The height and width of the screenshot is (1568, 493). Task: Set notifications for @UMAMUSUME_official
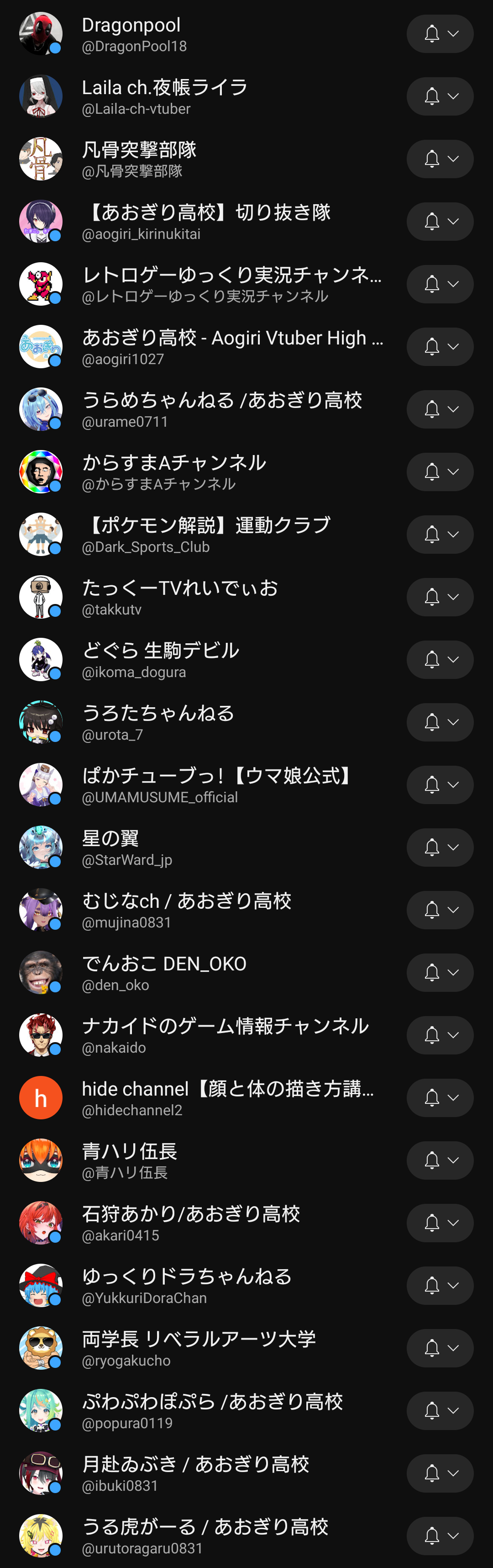point(440,784)
